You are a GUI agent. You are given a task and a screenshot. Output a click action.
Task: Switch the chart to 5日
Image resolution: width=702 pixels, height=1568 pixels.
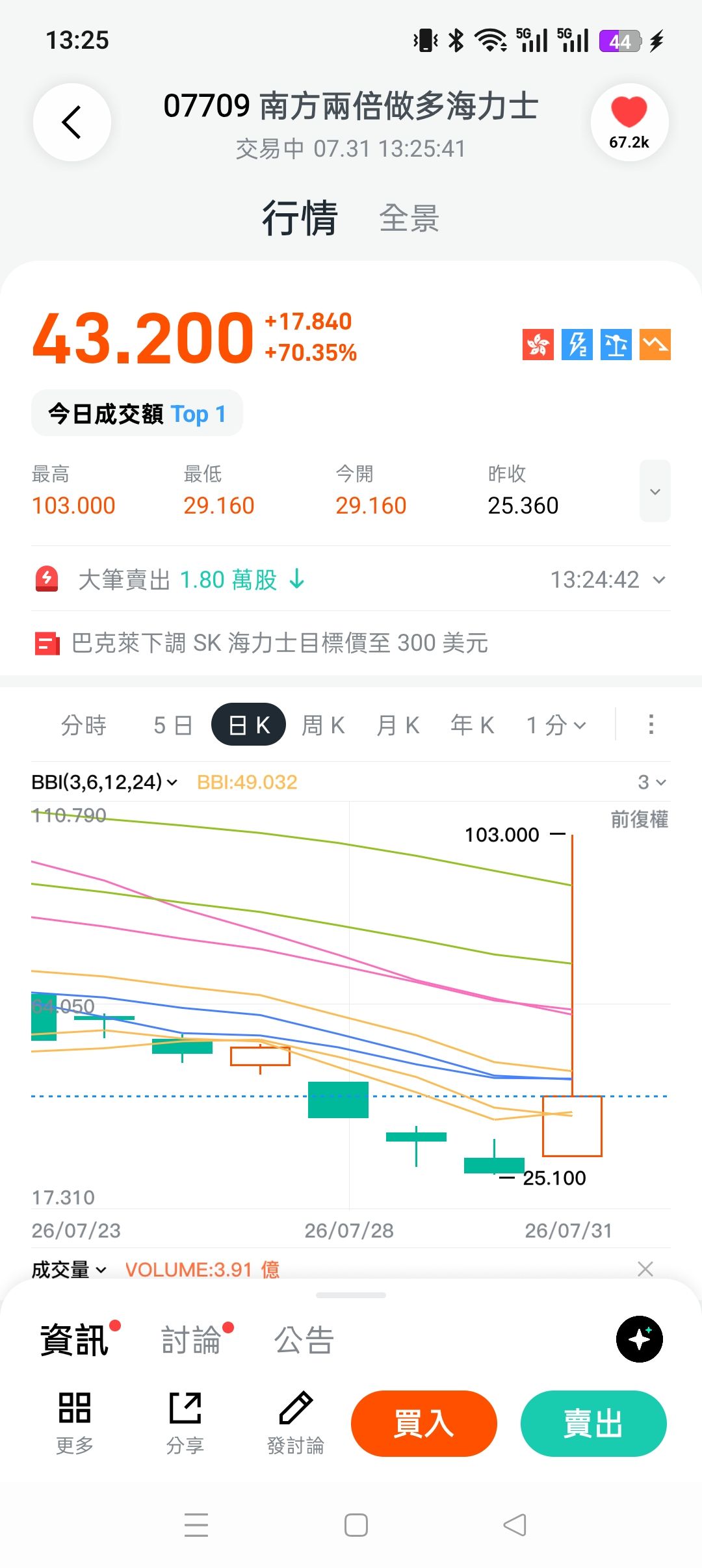(173, 724)
